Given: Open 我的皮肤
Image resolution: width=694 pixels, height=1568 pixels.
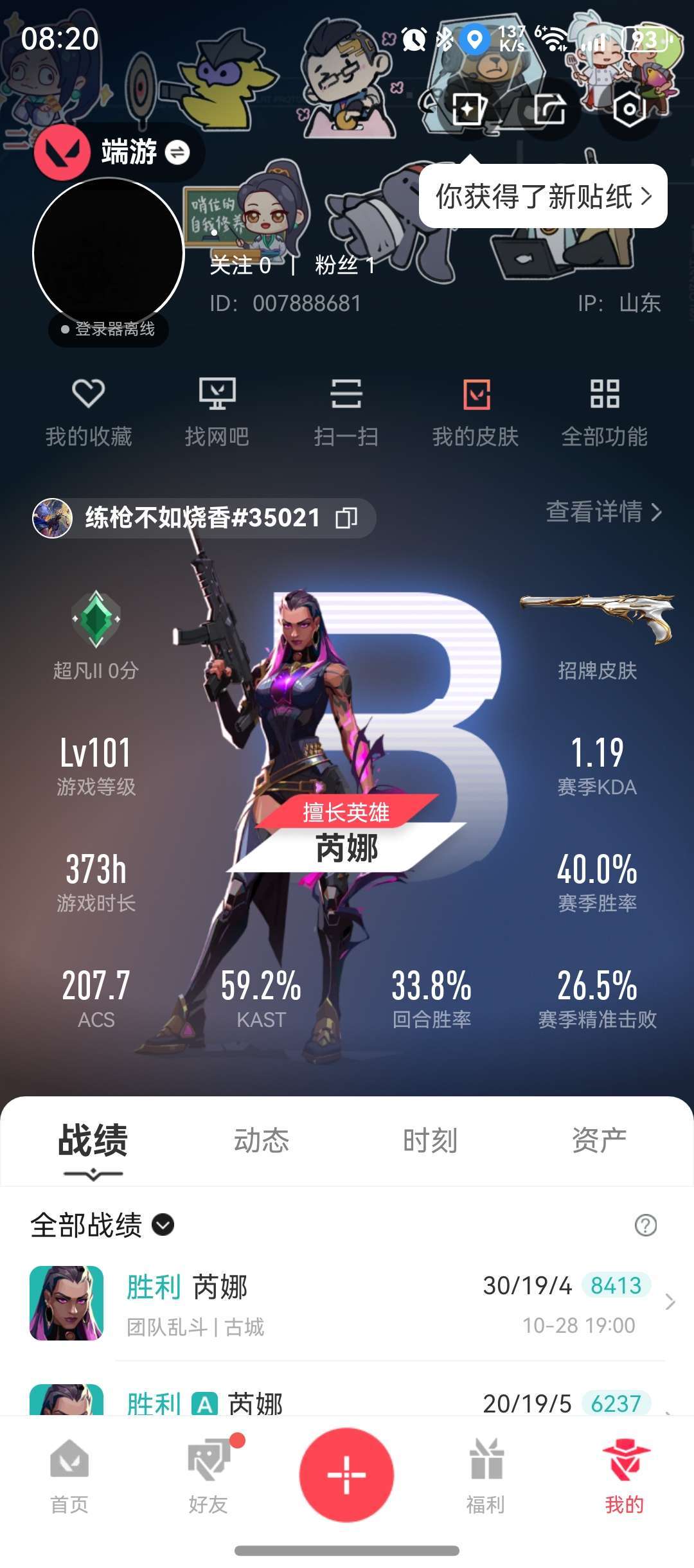Looking at the screenshot, I should (x=476, y=413).
